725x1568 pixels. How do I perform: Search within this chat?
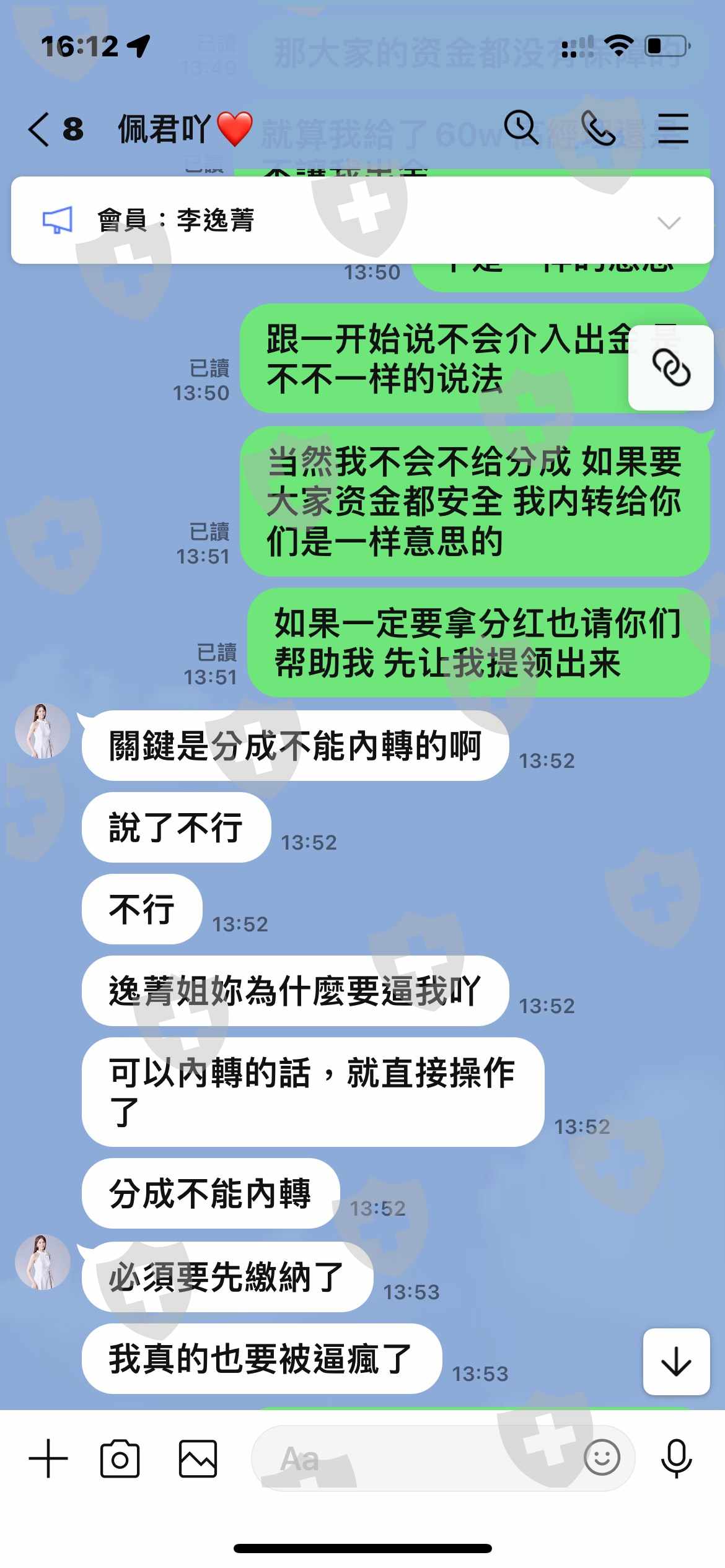521,128
